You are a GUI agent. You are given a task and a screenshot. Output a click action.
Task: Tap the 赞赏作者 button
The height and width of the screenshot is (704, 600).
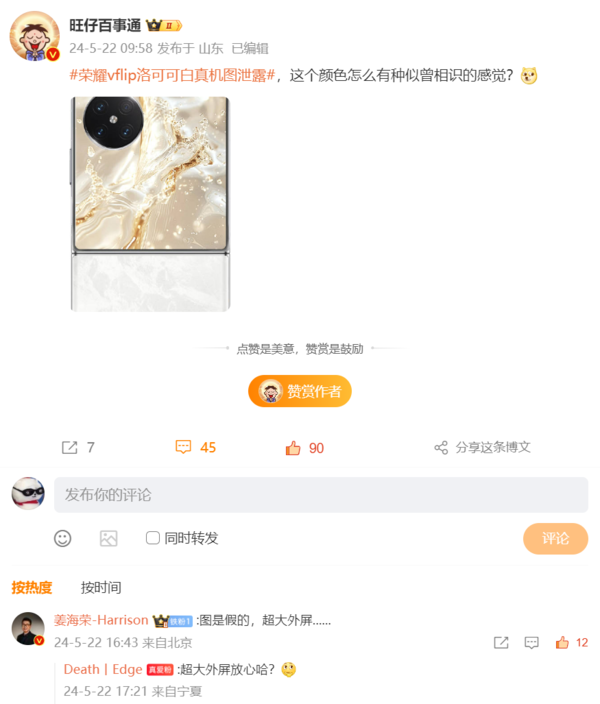300,391
